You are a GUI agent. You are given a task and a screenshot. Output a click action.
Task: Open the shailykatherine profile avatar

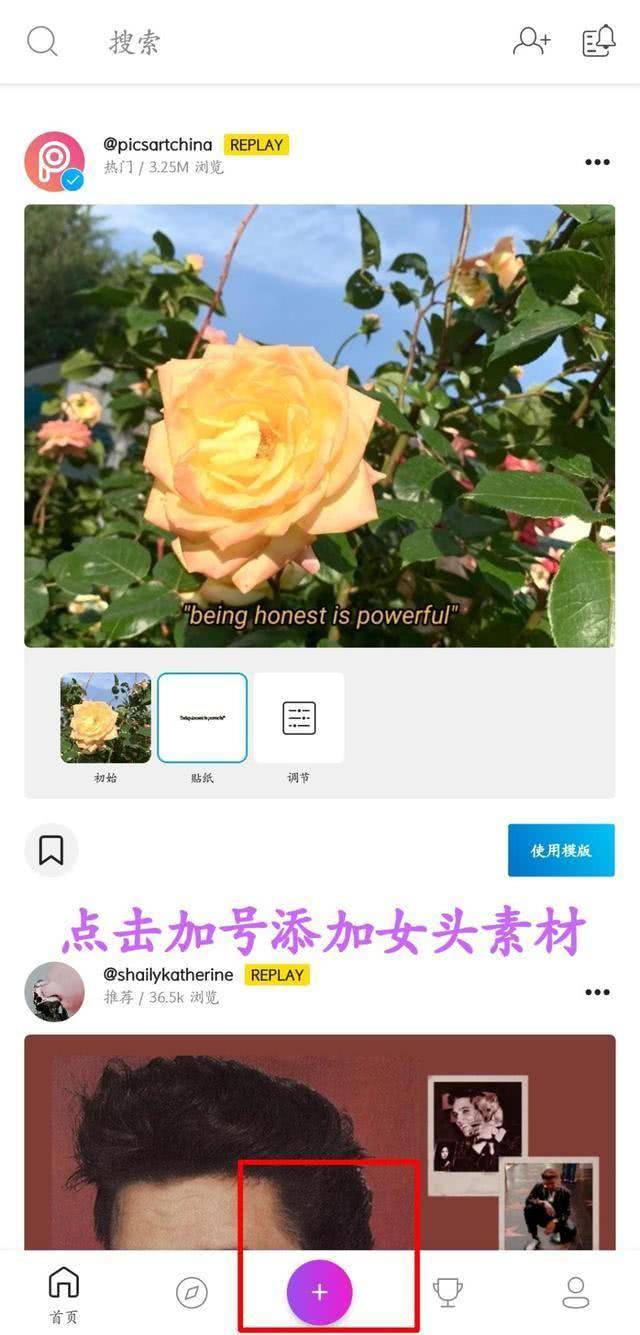[x=54, y=991]
